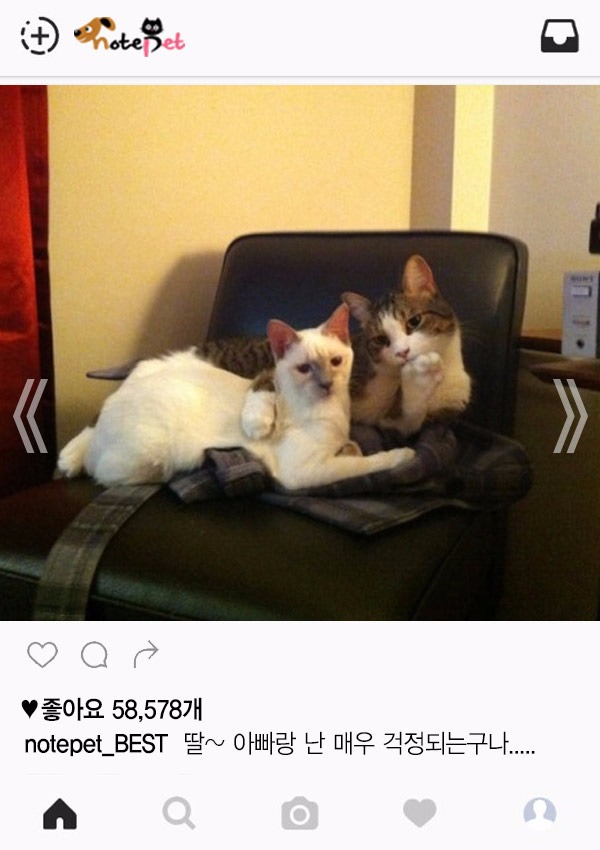
Task: Open the Profile tab
Action: (x=539, y=813)
